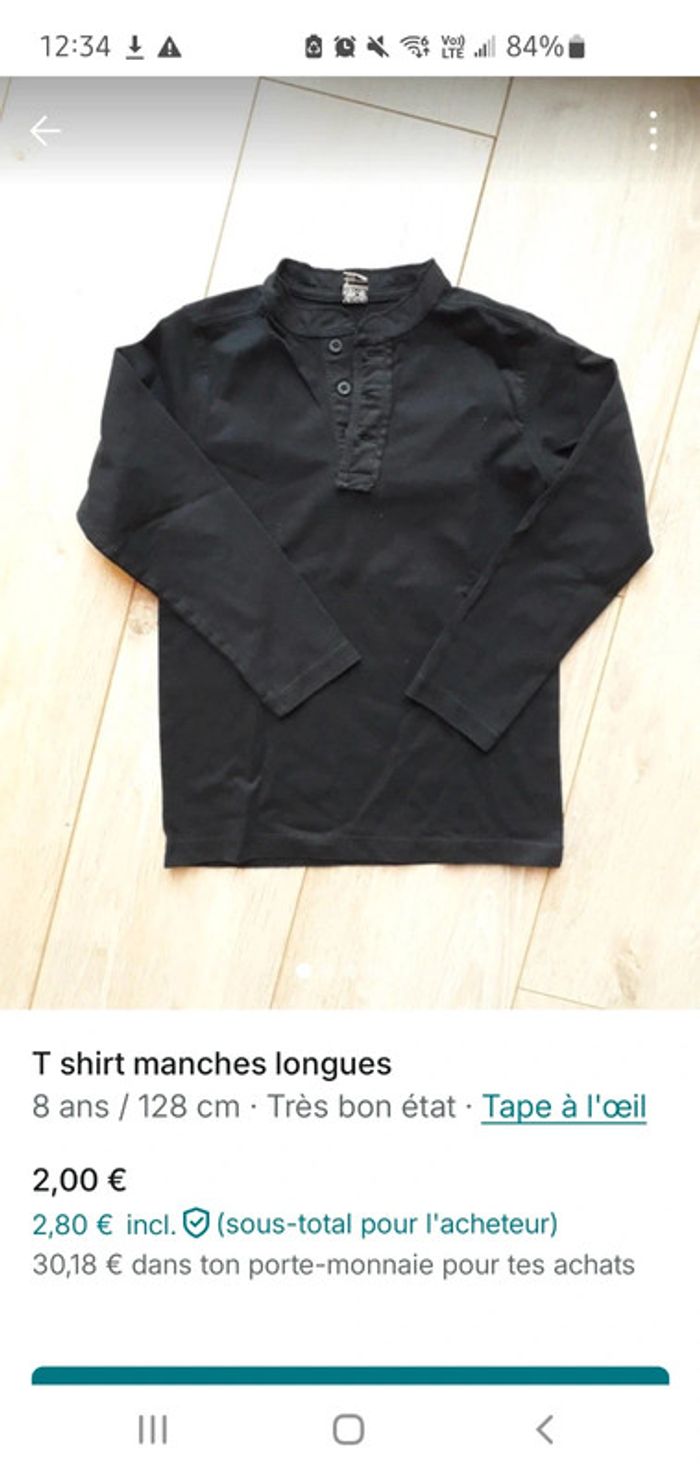Open the three-dot overflow menu

click(x=653, y=131)
